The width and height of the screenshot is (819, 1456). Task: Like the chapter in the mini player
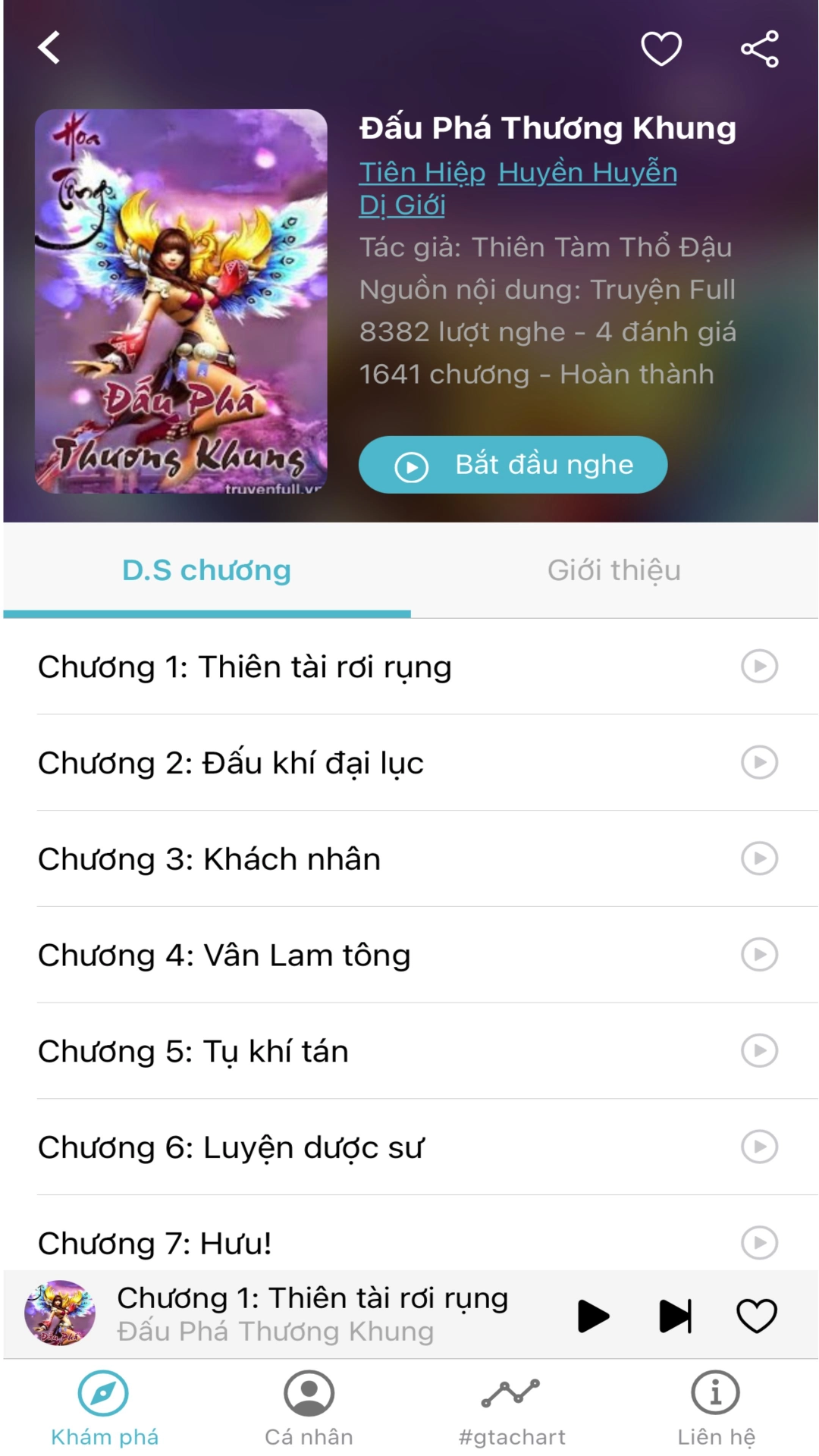tap(757, 1316)
